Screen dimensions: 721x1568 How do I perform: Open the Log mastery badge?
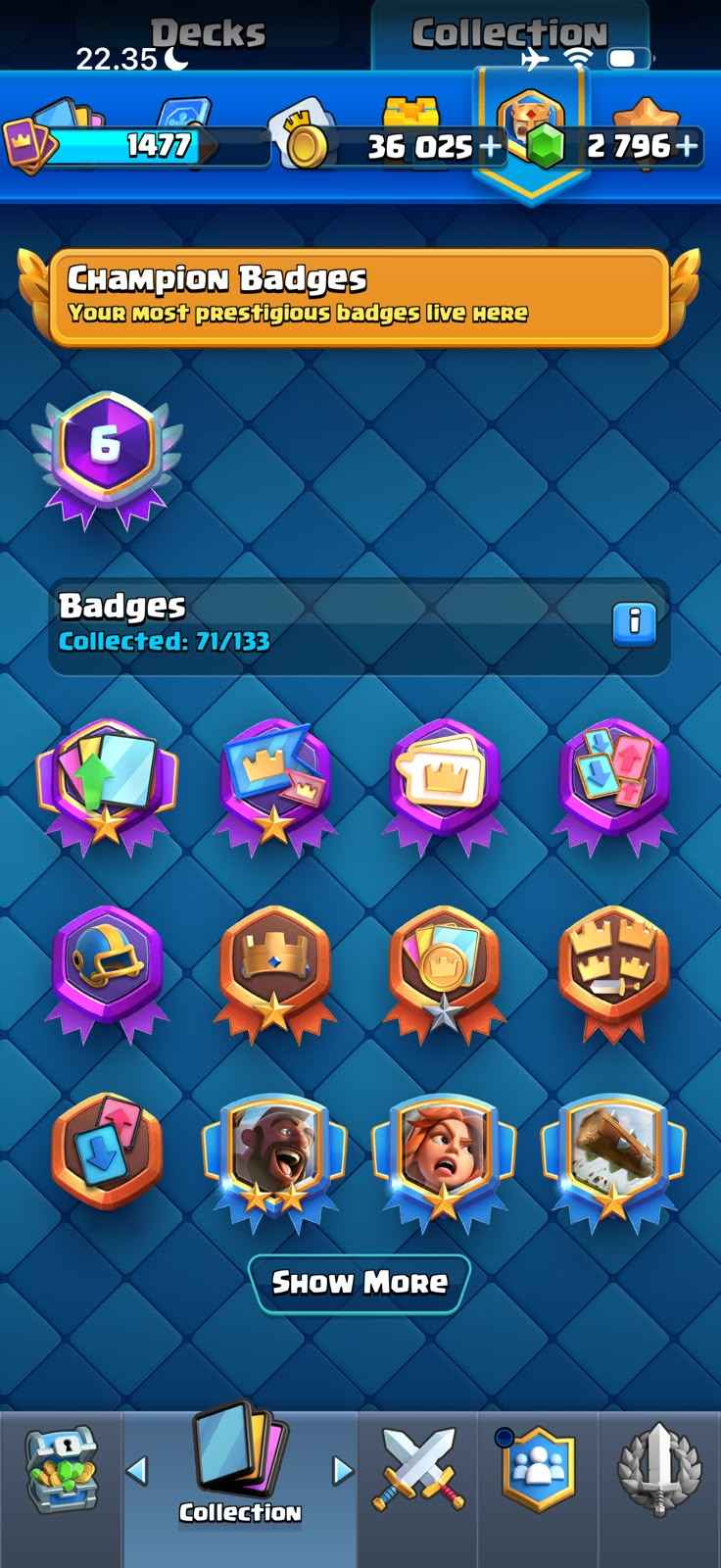(613, 1161)
